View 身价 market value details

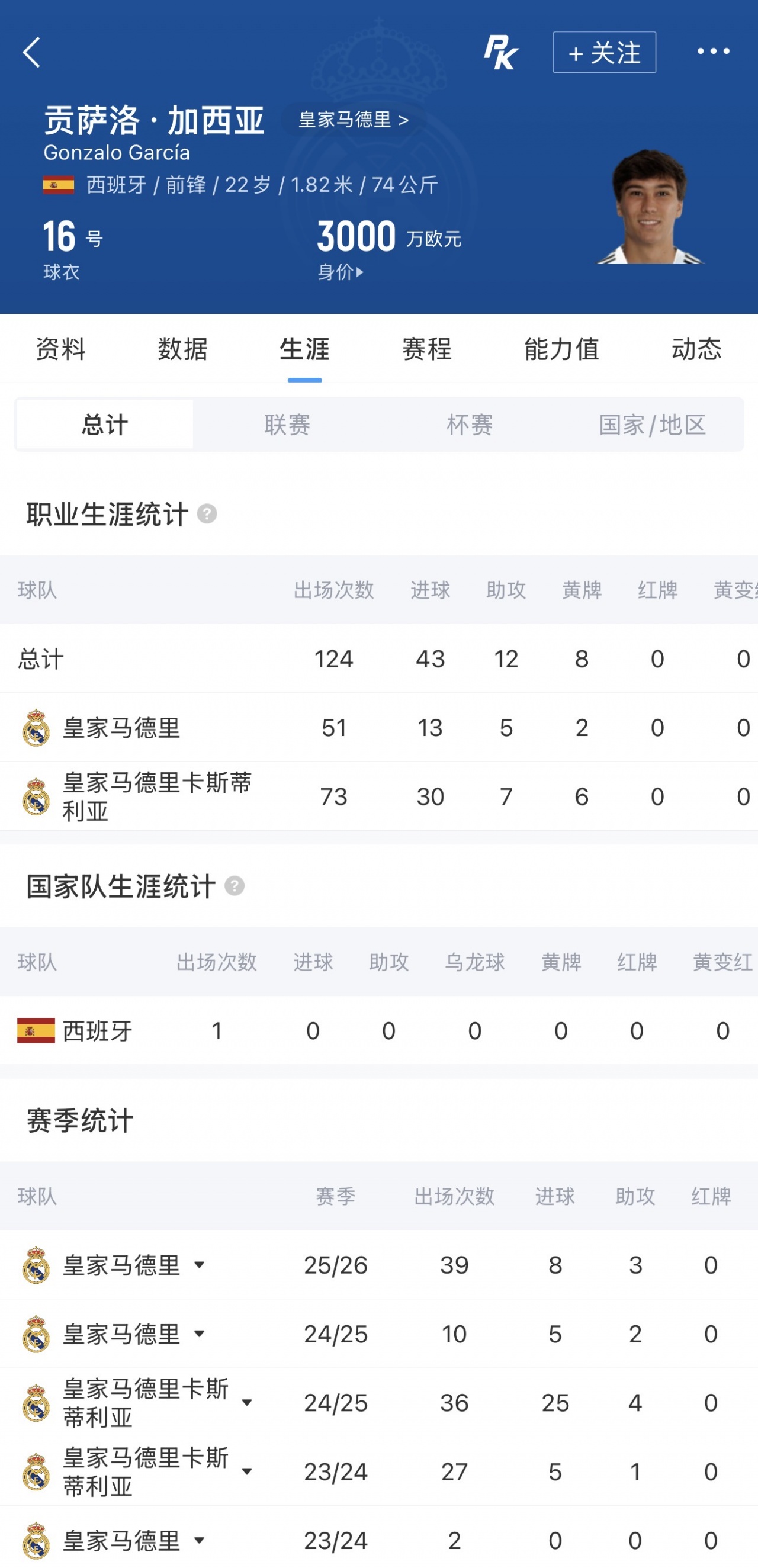point(341,271)
